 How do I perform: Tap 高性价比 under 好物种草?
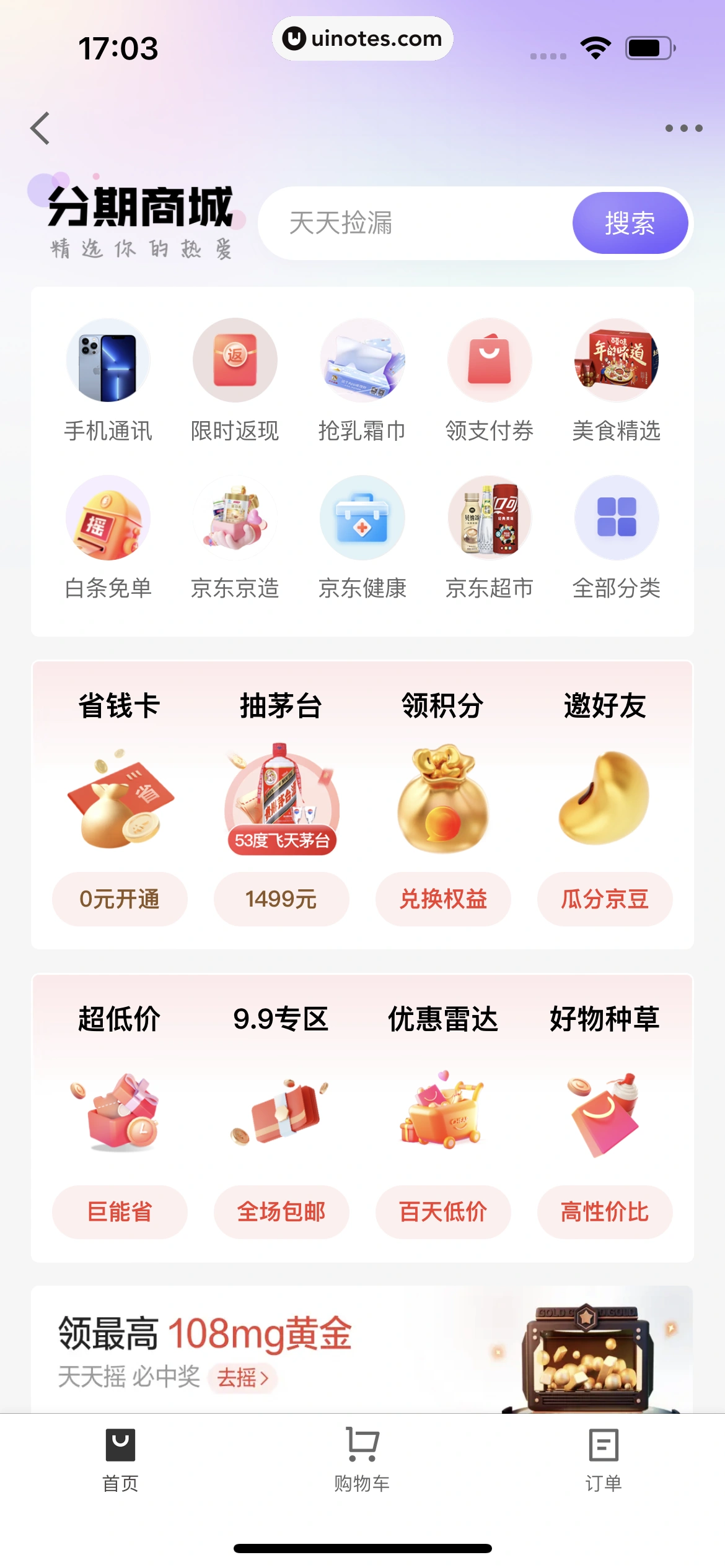[x=605, y=1212]
